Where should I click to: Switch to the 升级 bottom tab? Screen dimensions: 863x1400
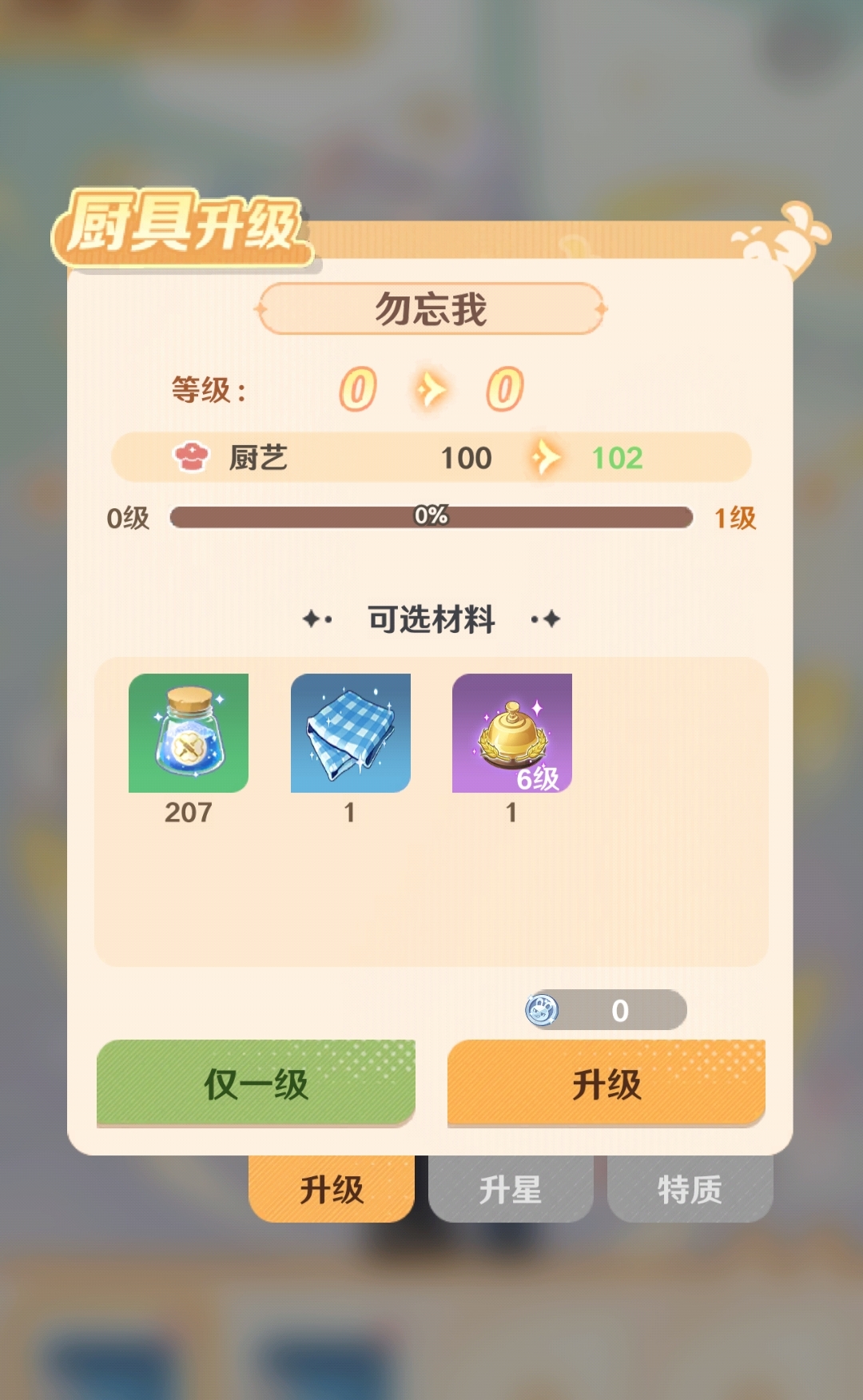[332, 1189]
